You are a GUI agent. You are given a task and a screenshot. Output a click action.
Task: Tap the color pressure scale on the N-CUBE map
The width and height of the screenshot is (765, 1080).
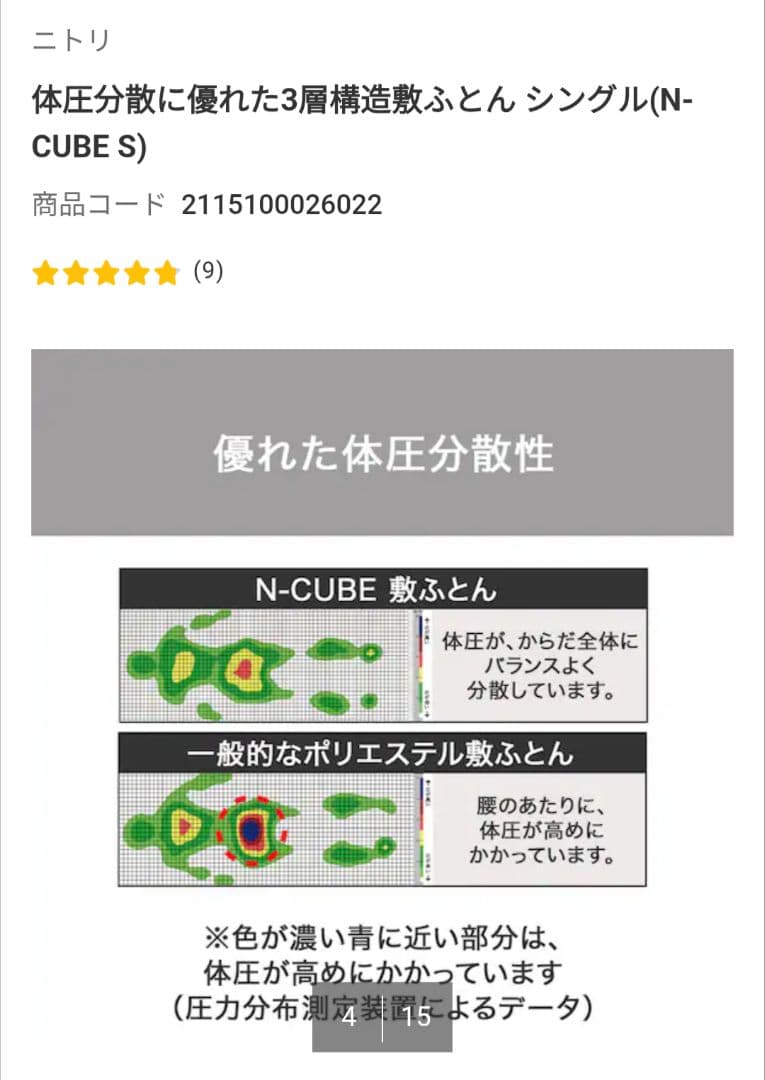click(421, 662)
